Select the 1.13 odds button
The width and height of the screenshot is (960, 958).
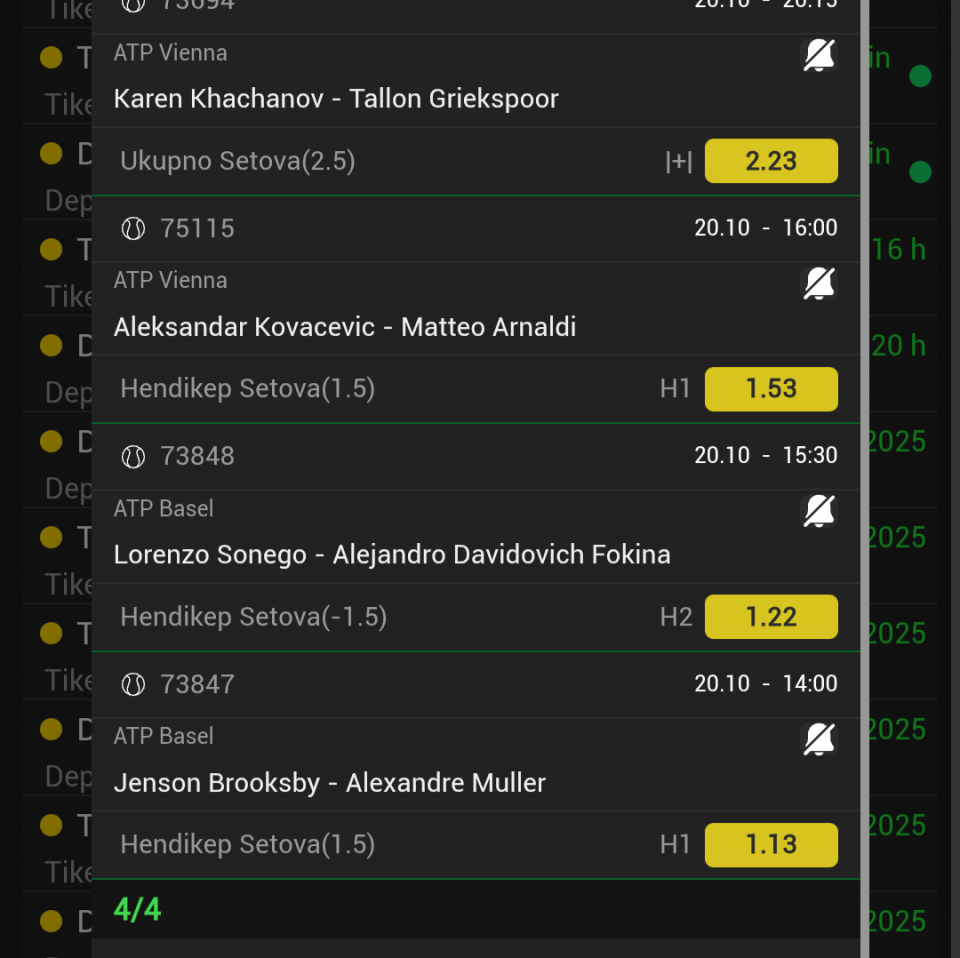point(770,845)
